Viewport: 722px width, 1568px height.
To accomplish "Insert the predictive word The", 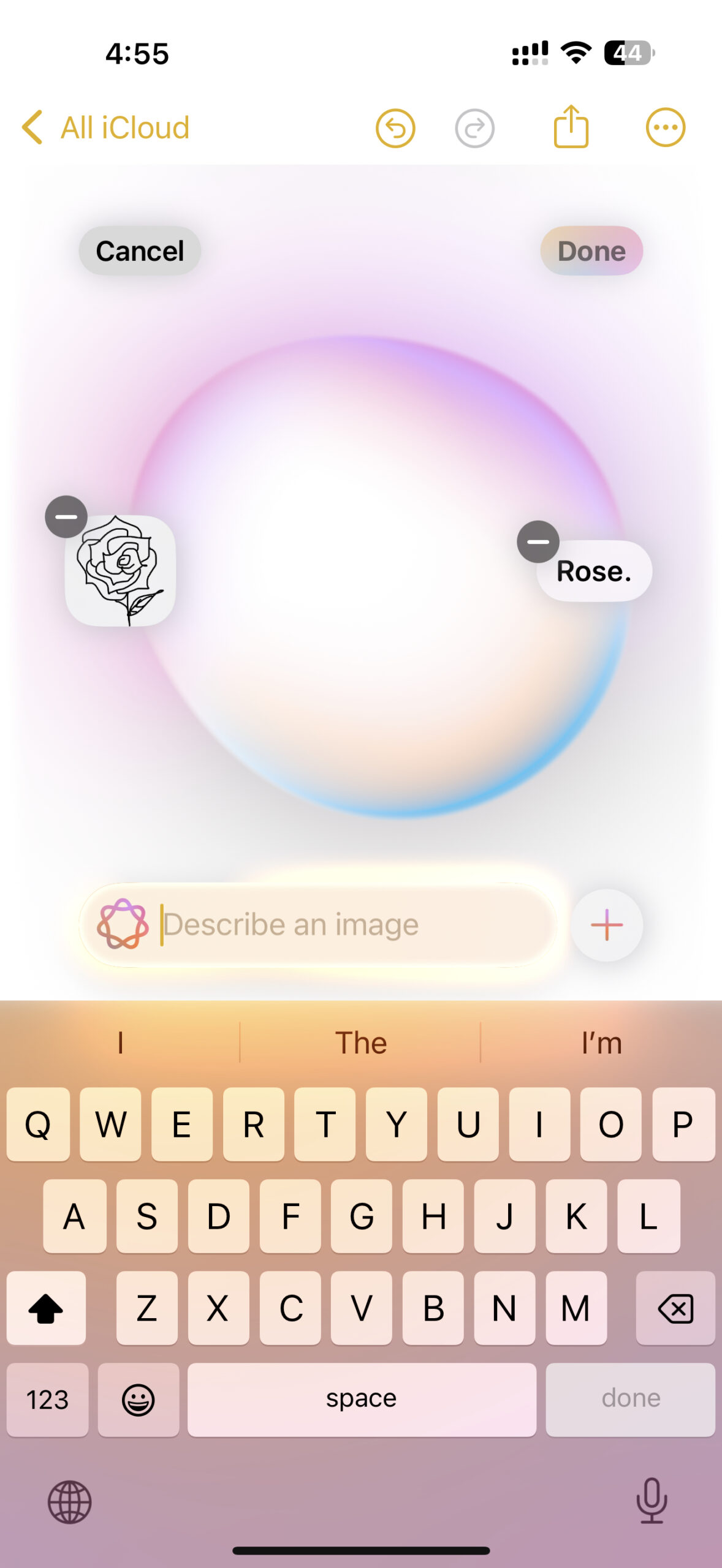I will (360, 1042).
